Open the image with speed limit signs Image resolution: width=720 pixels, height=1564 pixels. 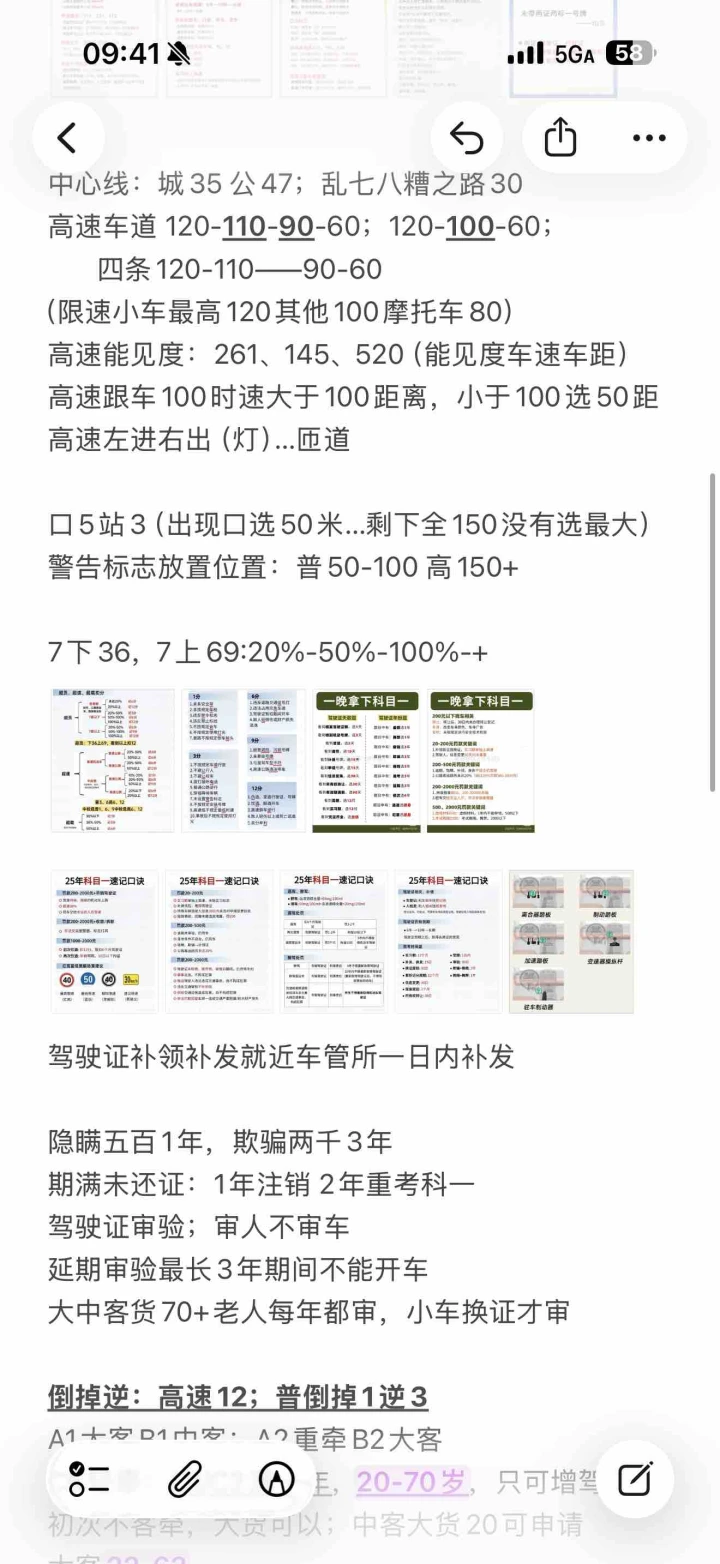point(105,942)
